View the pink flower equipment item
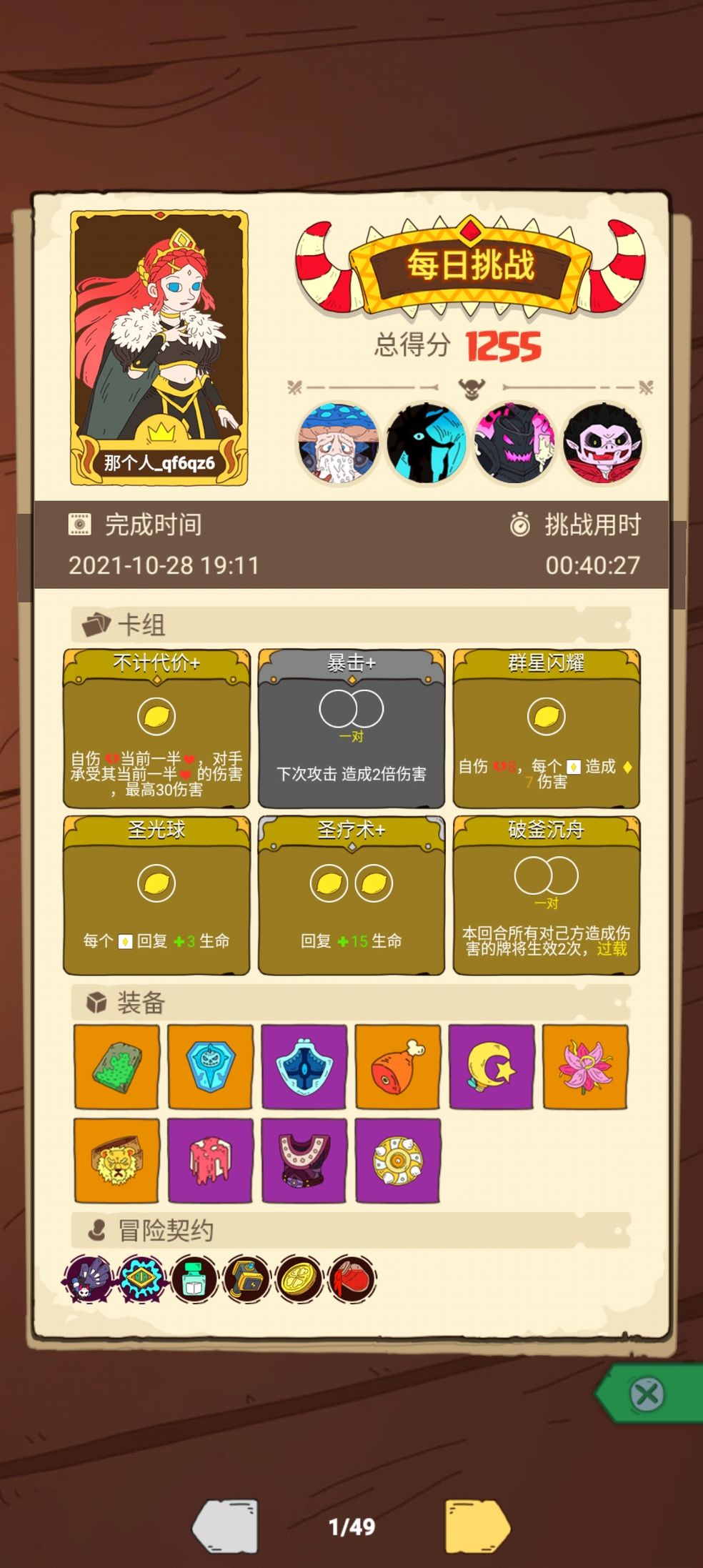 pyautogui.click(x=585, y=1067)
